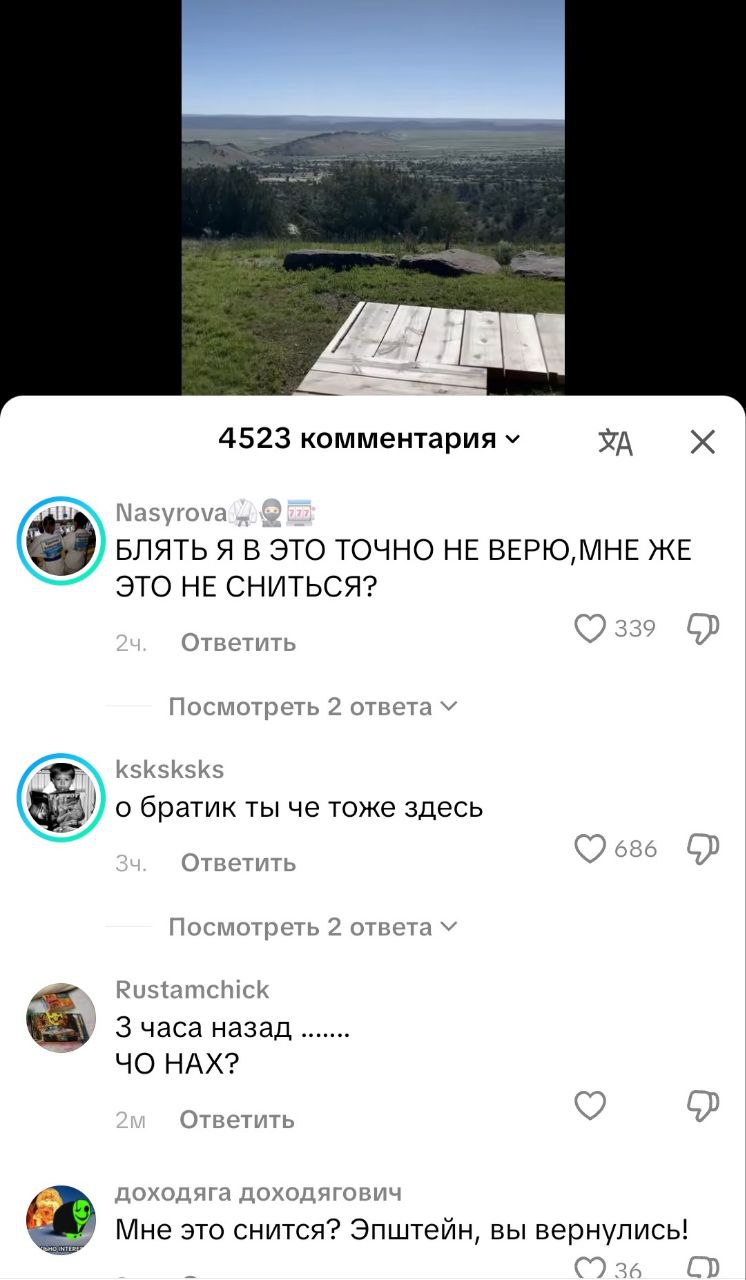
Task: Open the ksksksks profile avatar
Action: (61, 797)
